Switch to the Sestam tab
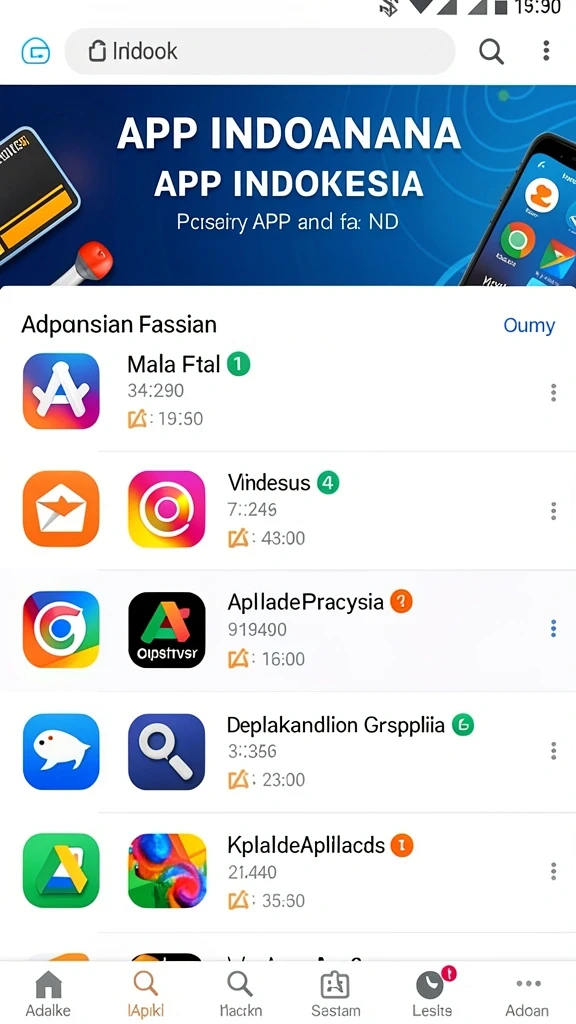Image resolution: width=576 pixels, height=1024 pixels. (x=336, y=994)
